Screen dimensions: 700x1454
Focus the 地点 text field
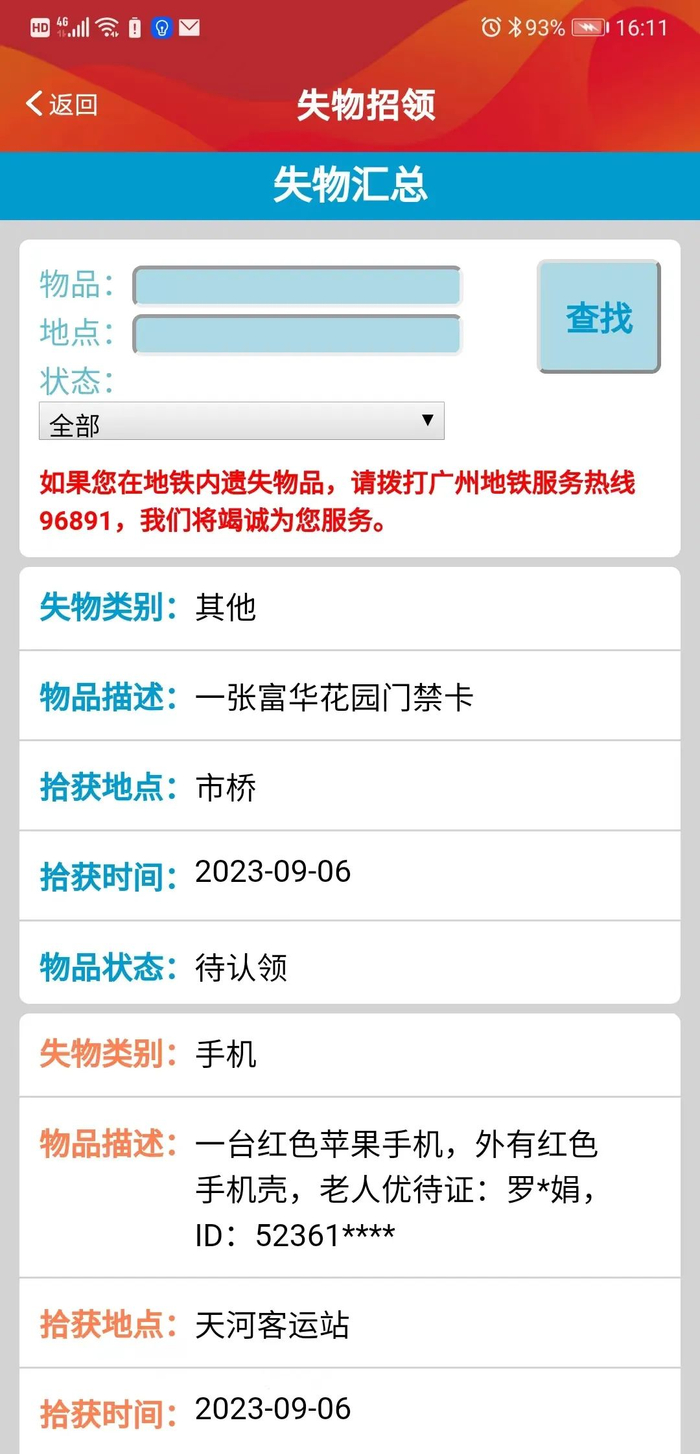tap(297, 334)
